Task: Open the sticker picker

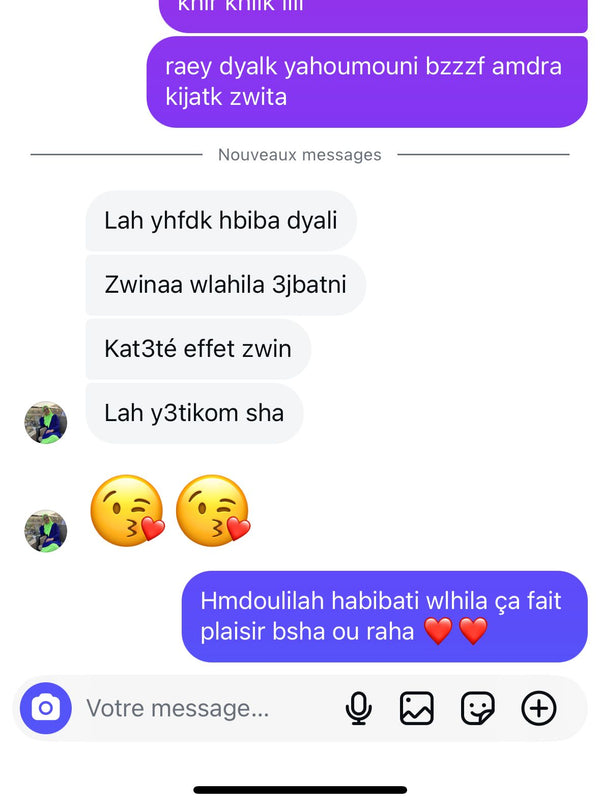Action: pos(478,708)
